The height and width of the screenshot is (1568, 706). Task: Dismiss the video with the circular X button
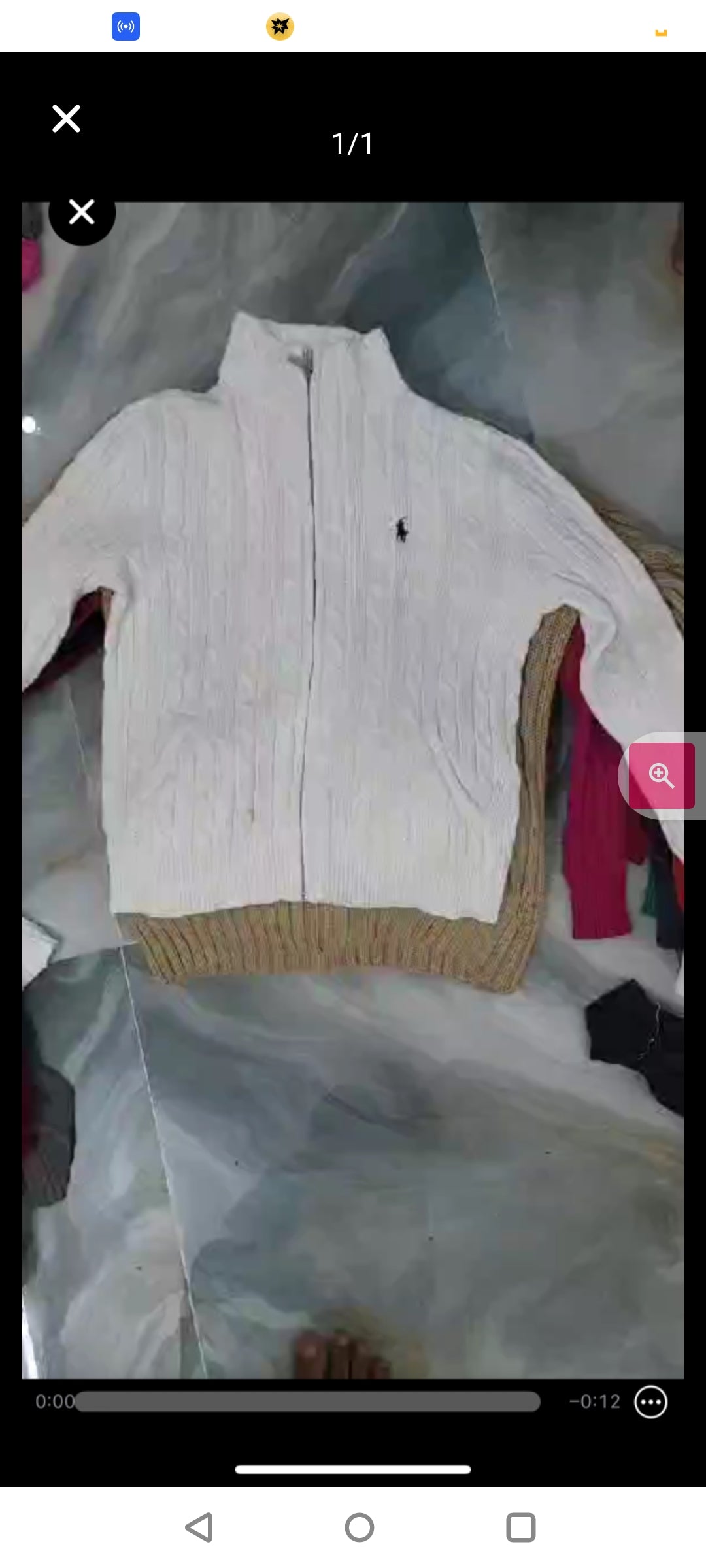(82, 213)
